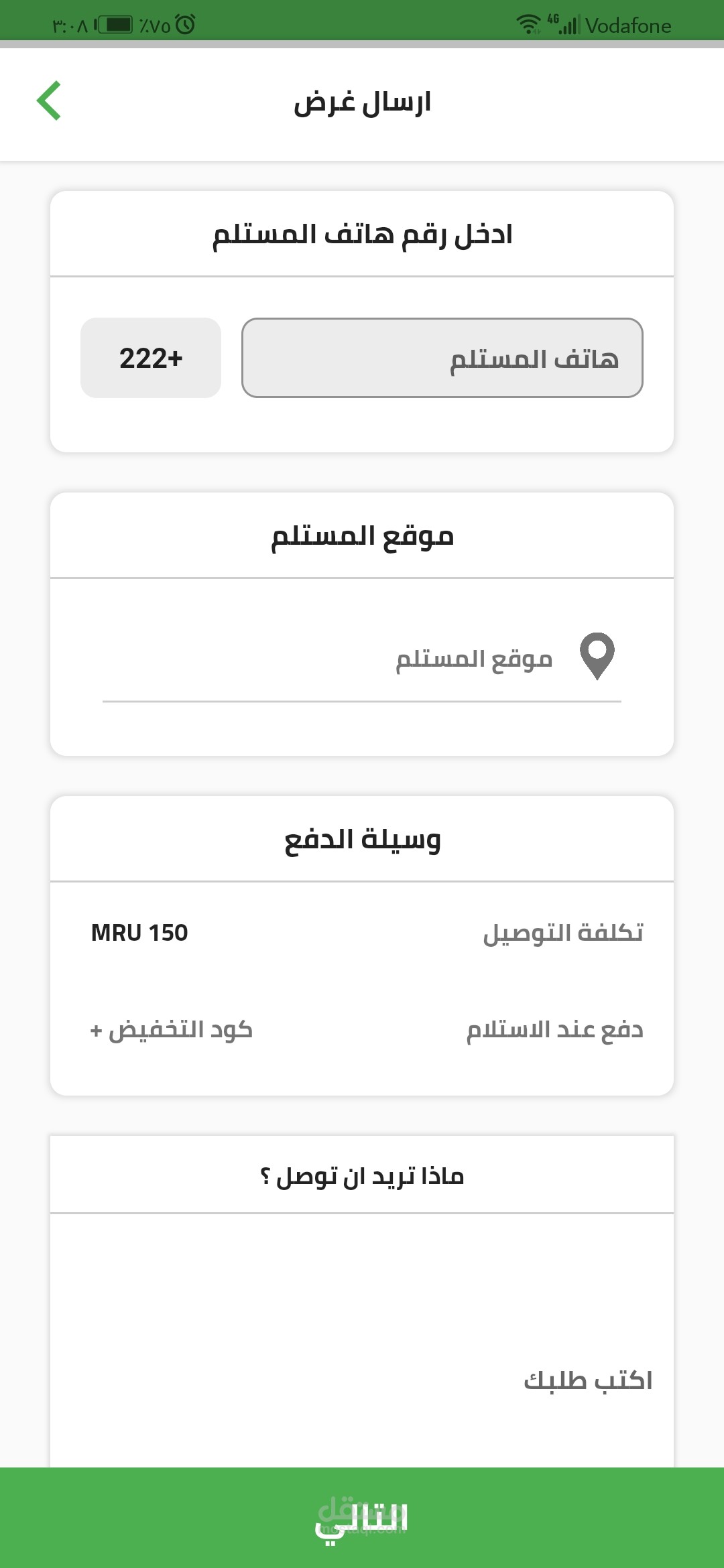The height and width of the screenshot is (1568, 724).
Task: Tap the green التالي (Next) button
Action: pyautogui.click(x=362, y=1518)
